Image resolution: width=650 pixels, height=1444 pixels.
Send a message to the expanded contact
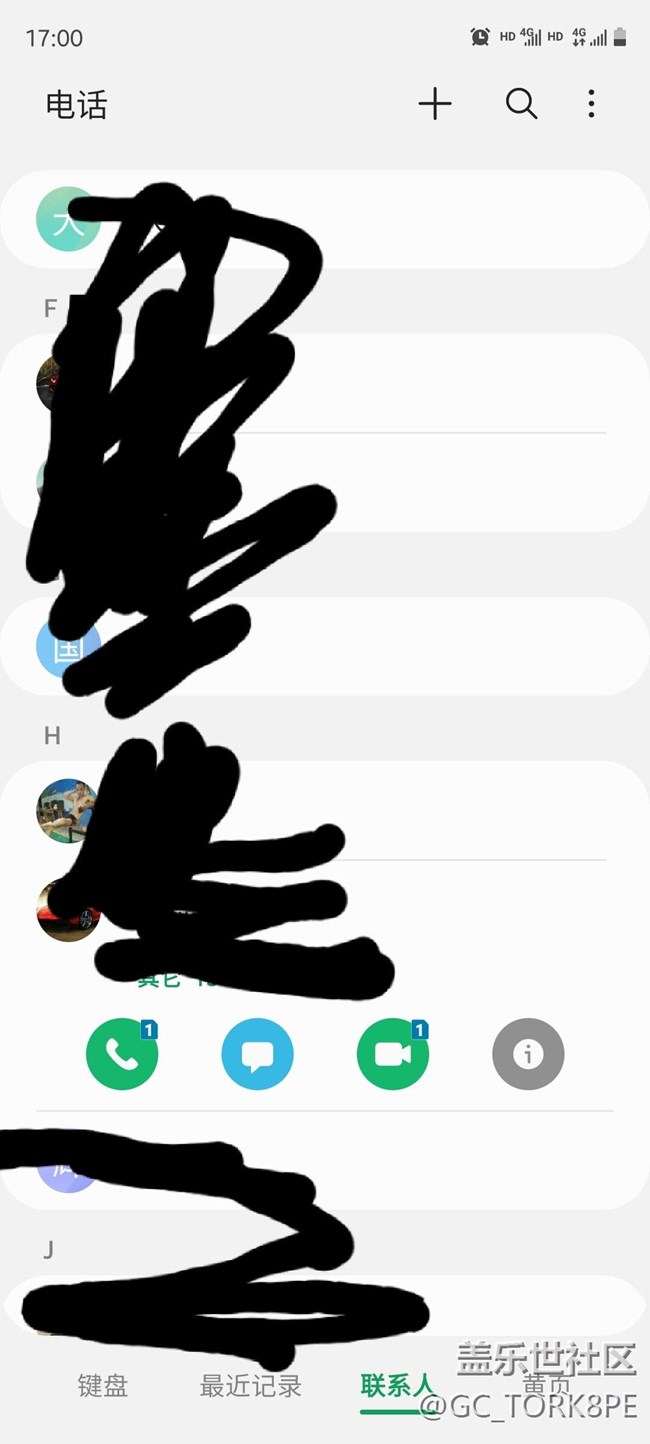point(257,1053)
